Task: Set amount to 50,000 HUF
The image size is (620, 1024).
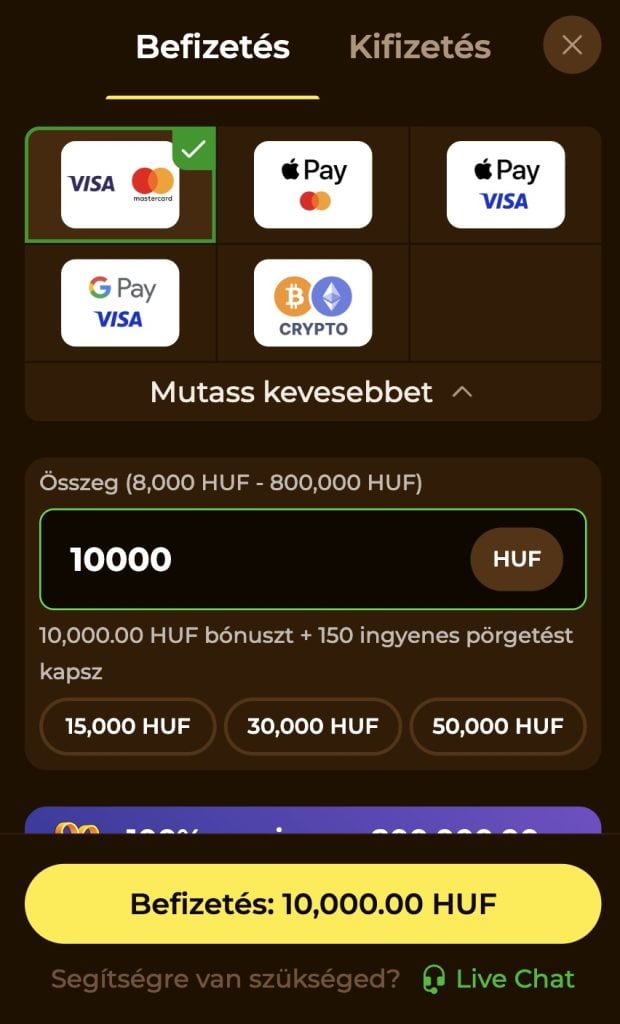Action: pos(498,726)
